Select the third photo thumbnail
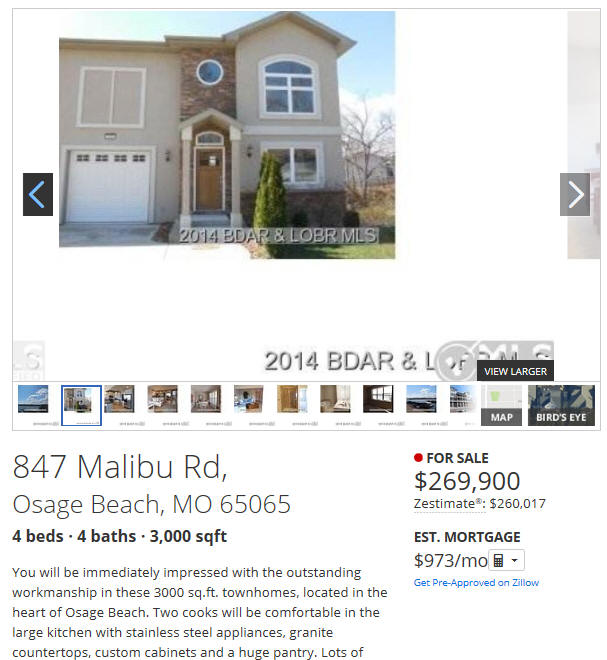Screen dimensions: 607x660 [x=119, y=400]
